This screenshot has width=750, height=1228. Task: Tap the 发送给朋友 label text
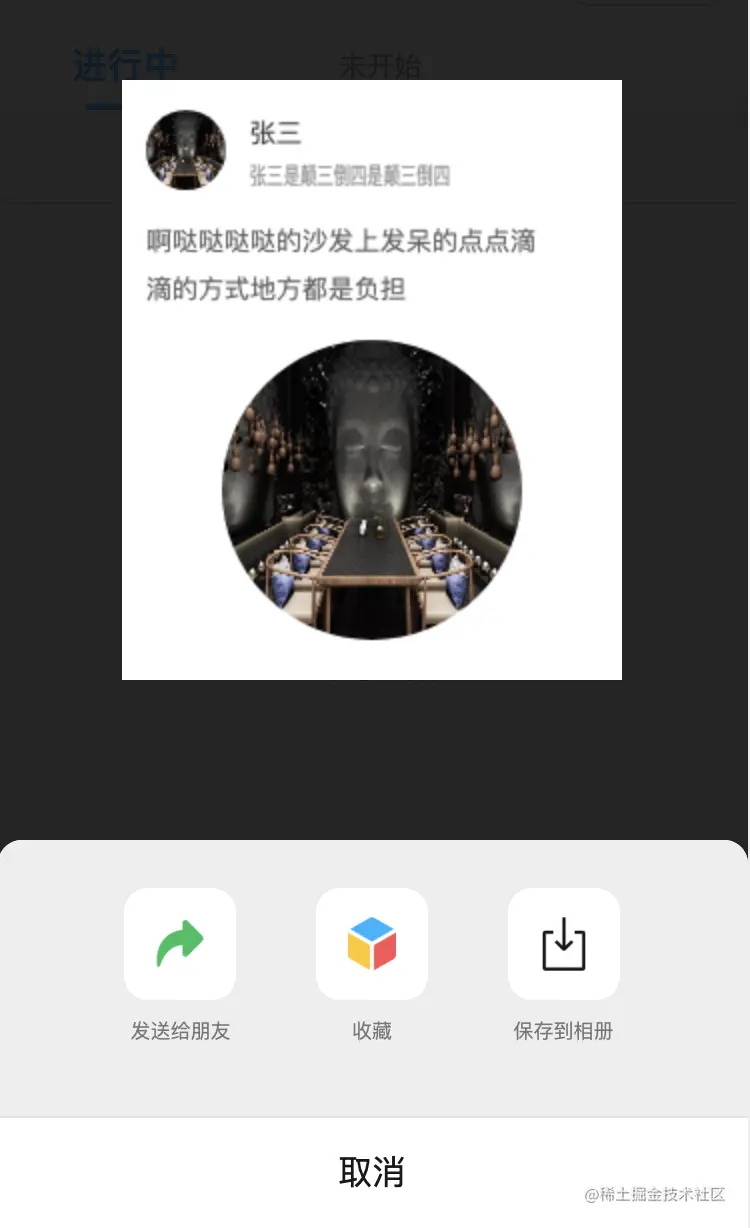180,1031
